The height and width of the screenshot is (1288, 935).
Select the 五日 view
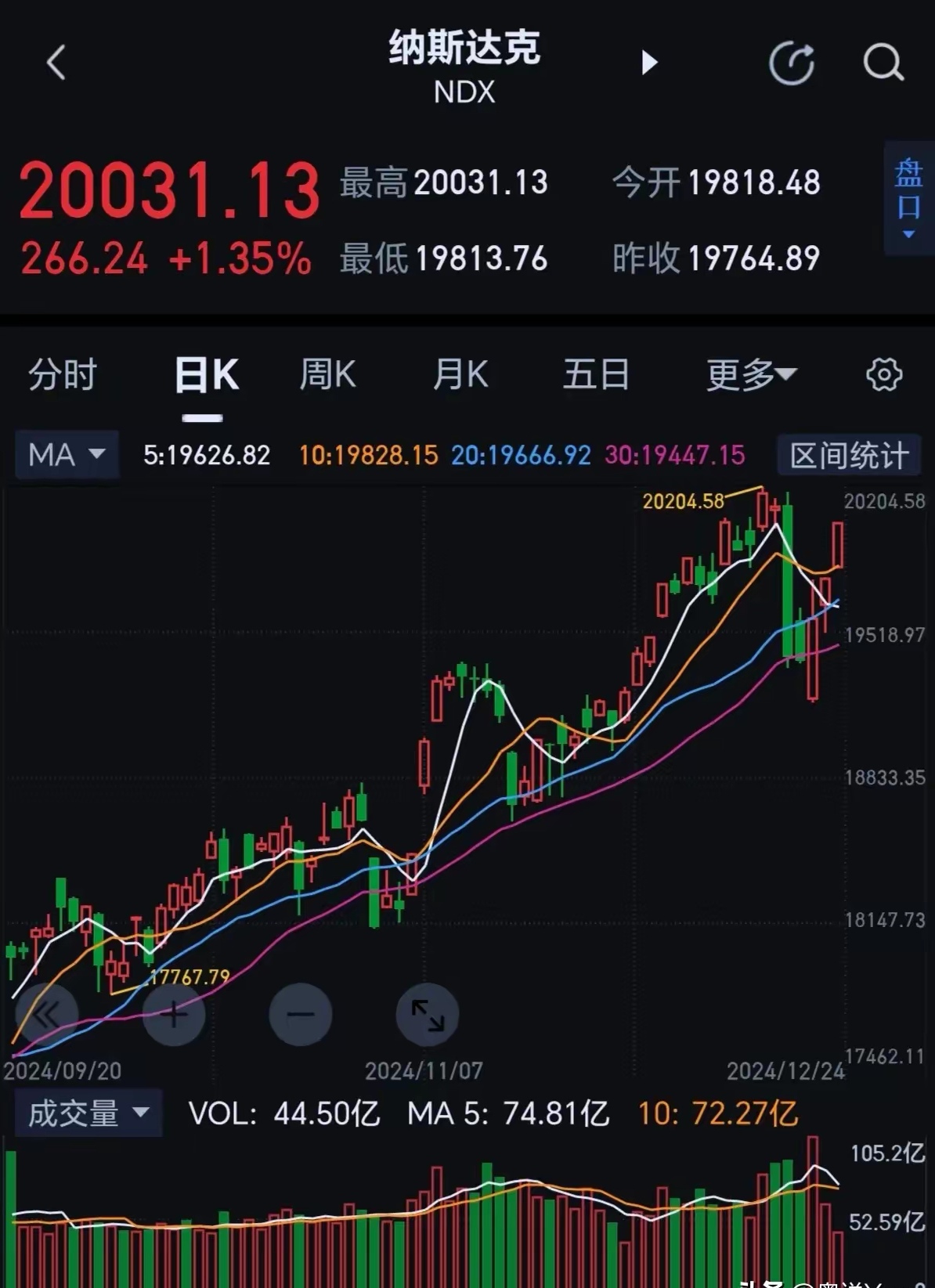tap(596, 374)
